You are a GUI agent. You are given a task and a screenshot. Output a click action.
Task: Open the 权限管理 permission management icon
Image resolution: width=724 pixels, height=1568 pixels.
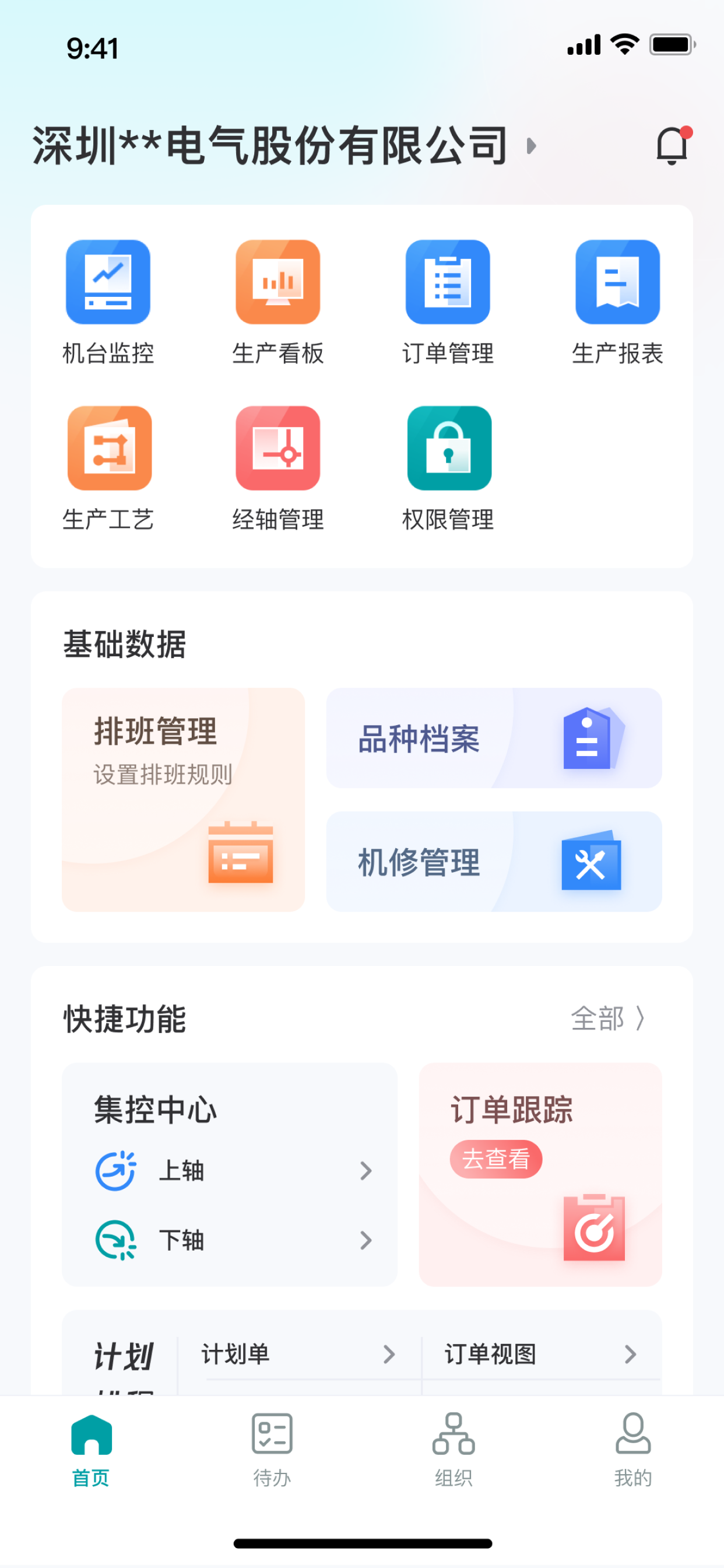448,449
